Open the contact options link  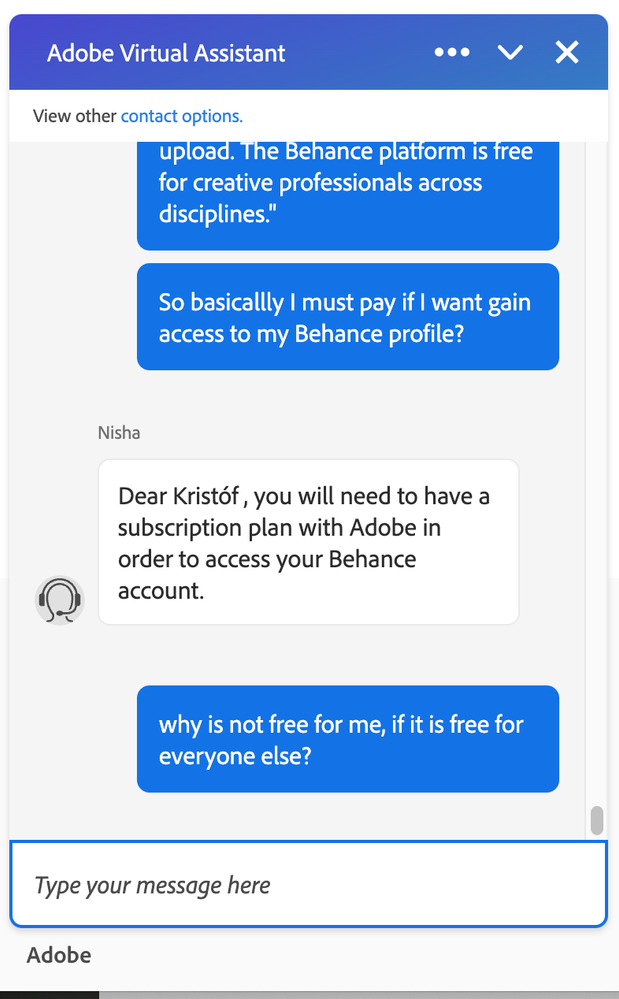click(x=181, y=116)
